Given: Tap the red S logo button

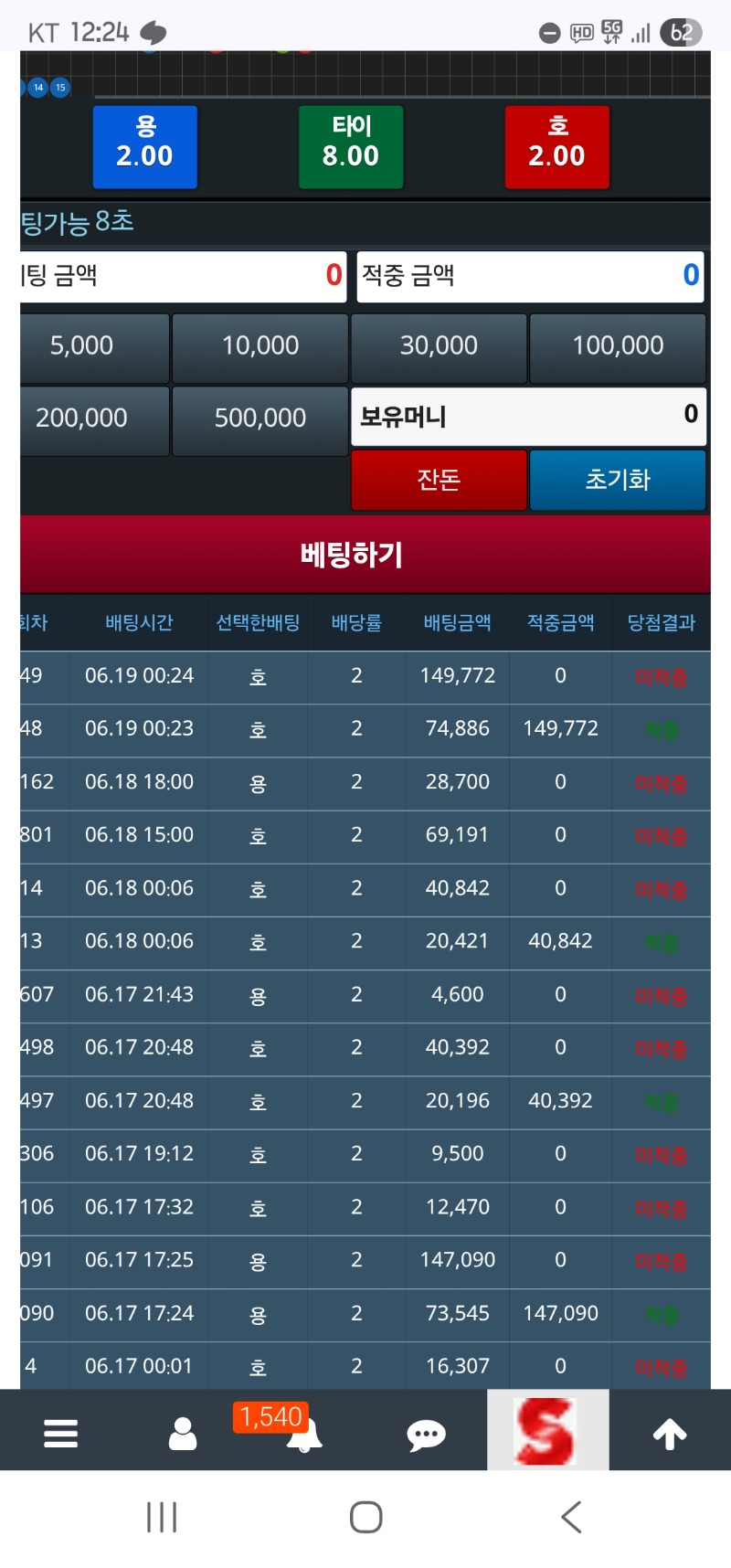Looking at the screenshot, I should click(547, 1431).
